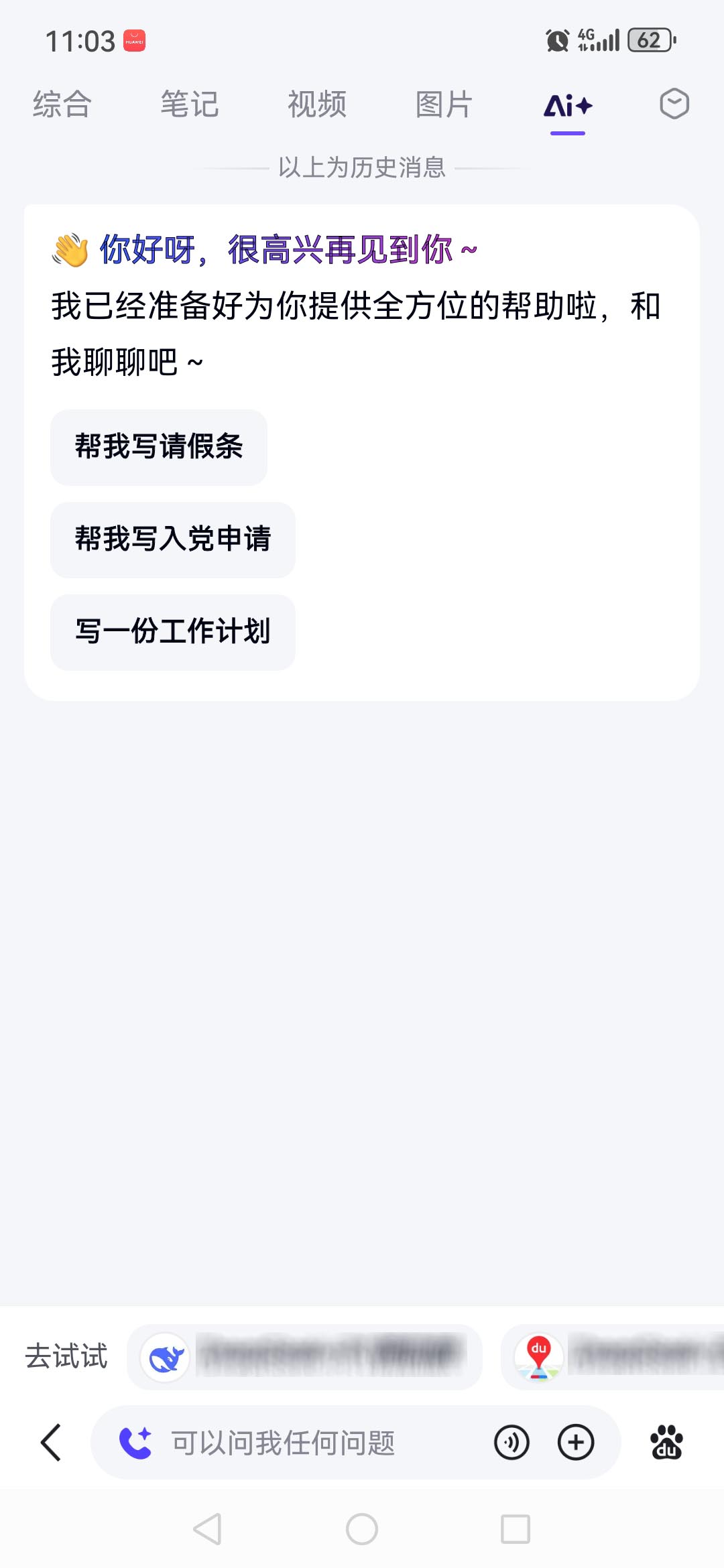Activate voice input in the message box
This screenshot has width=724, height=1568.
pyautogui.click(x=511, y=1443)
